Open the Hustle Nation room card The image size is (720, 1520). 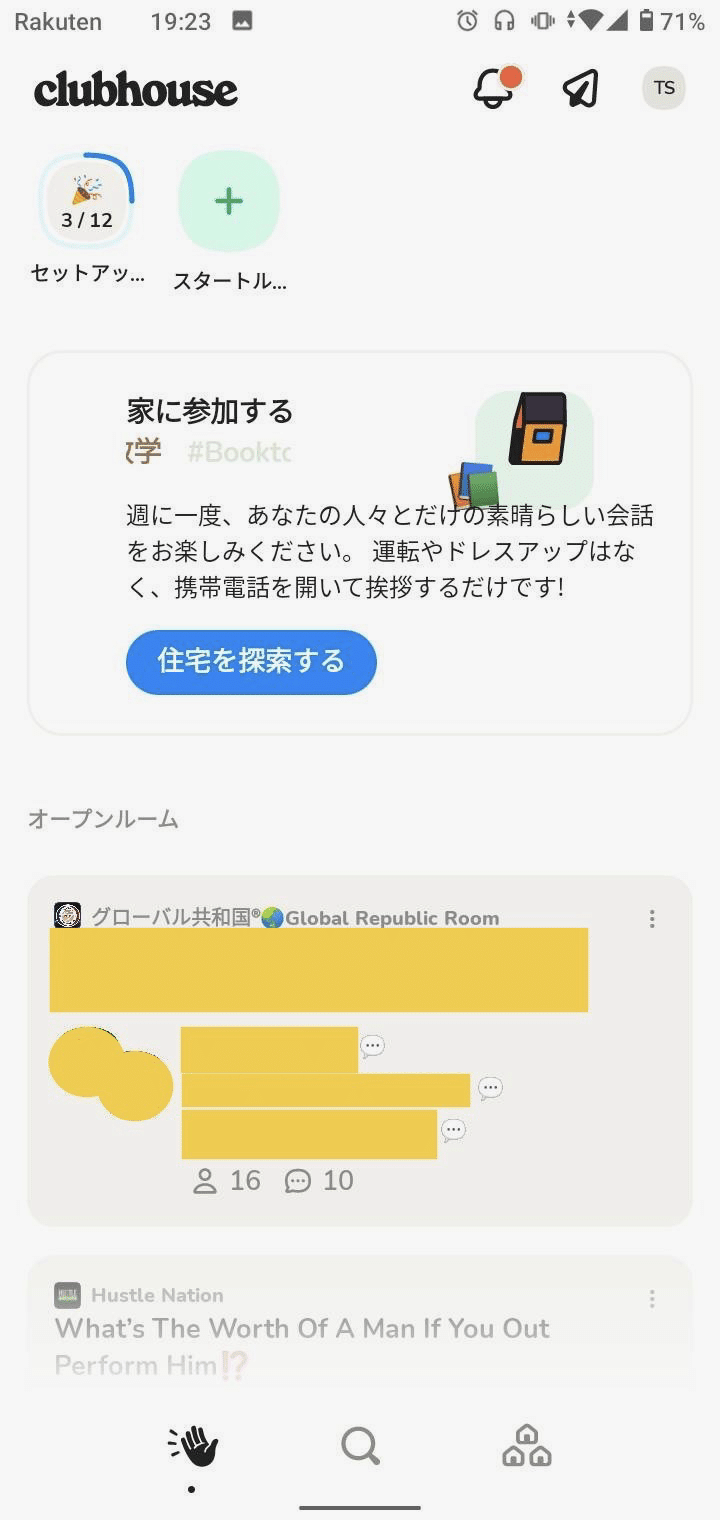click(x=360, y=1320)
